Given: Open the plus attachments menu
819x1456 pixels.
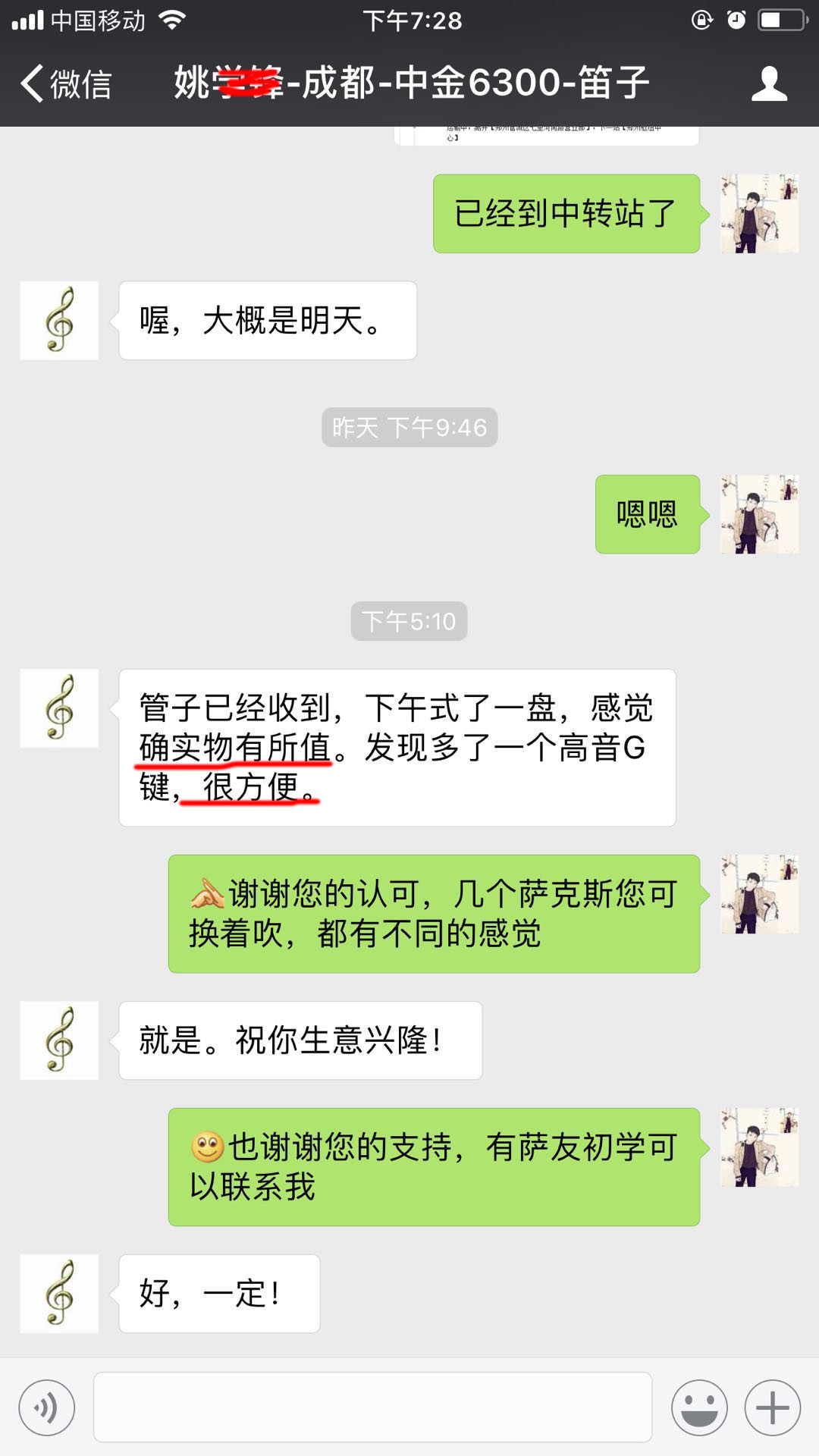Looking at the screenshot, I should [772, 1408].
